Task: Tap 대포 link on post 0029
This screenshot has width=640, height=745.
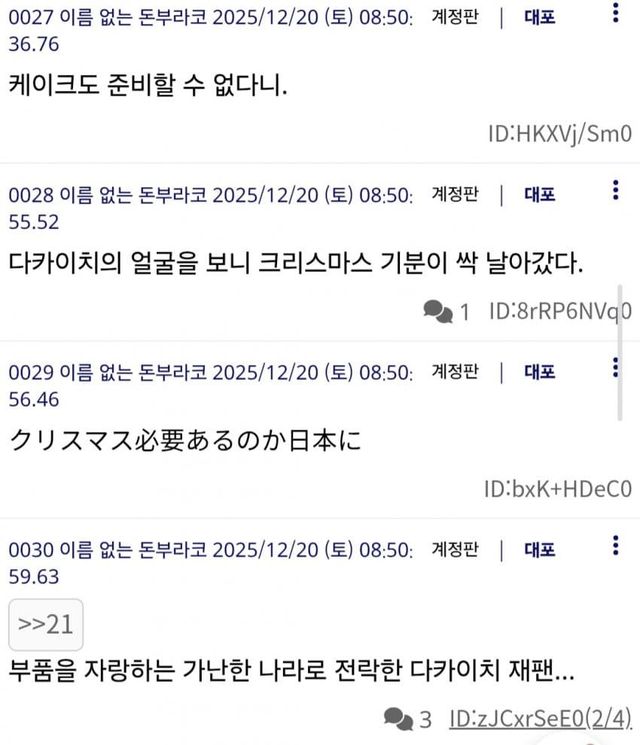Action: click(540, 371)
